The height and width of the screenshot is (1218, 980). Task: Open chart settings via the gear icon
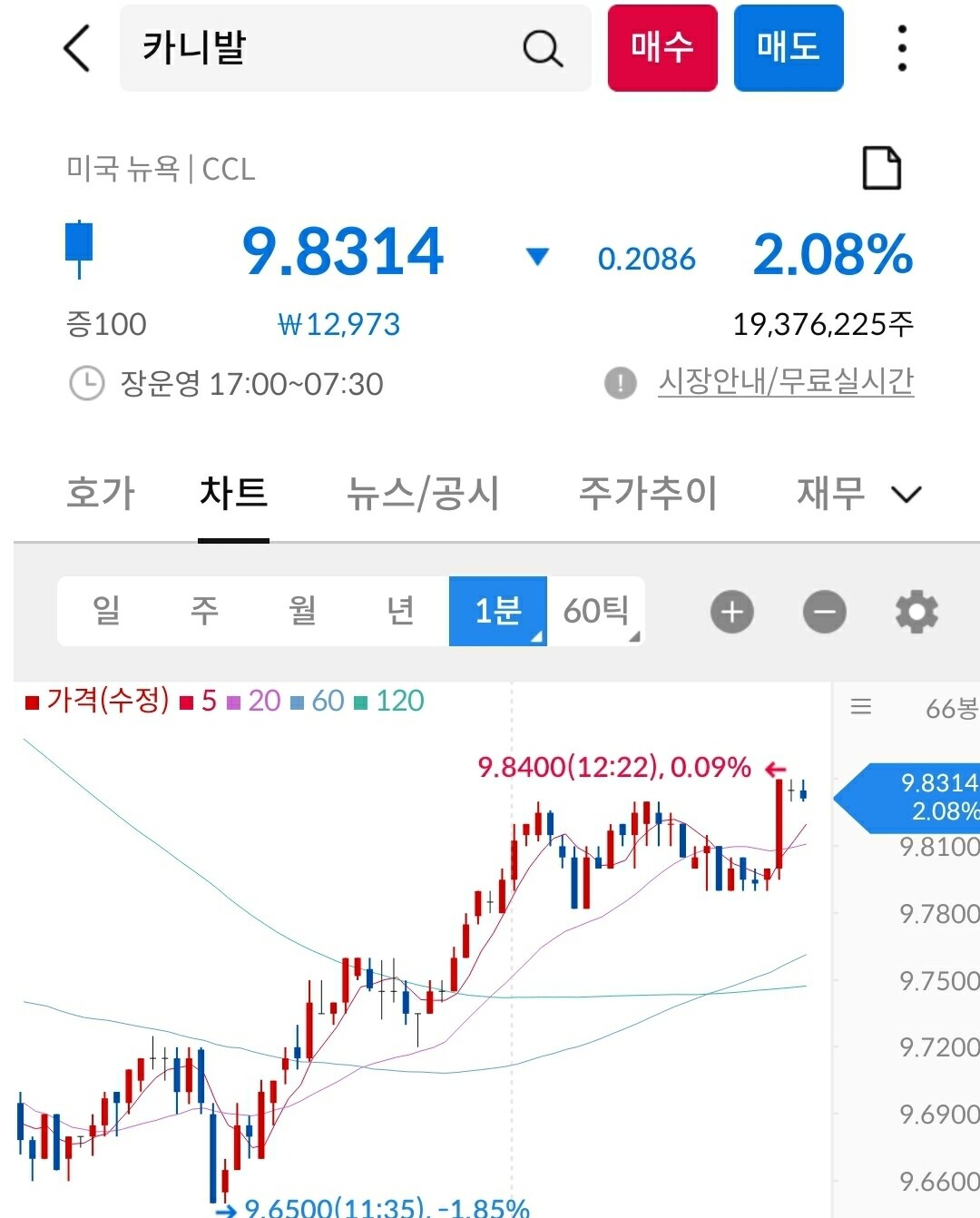[x=916, y=612]
